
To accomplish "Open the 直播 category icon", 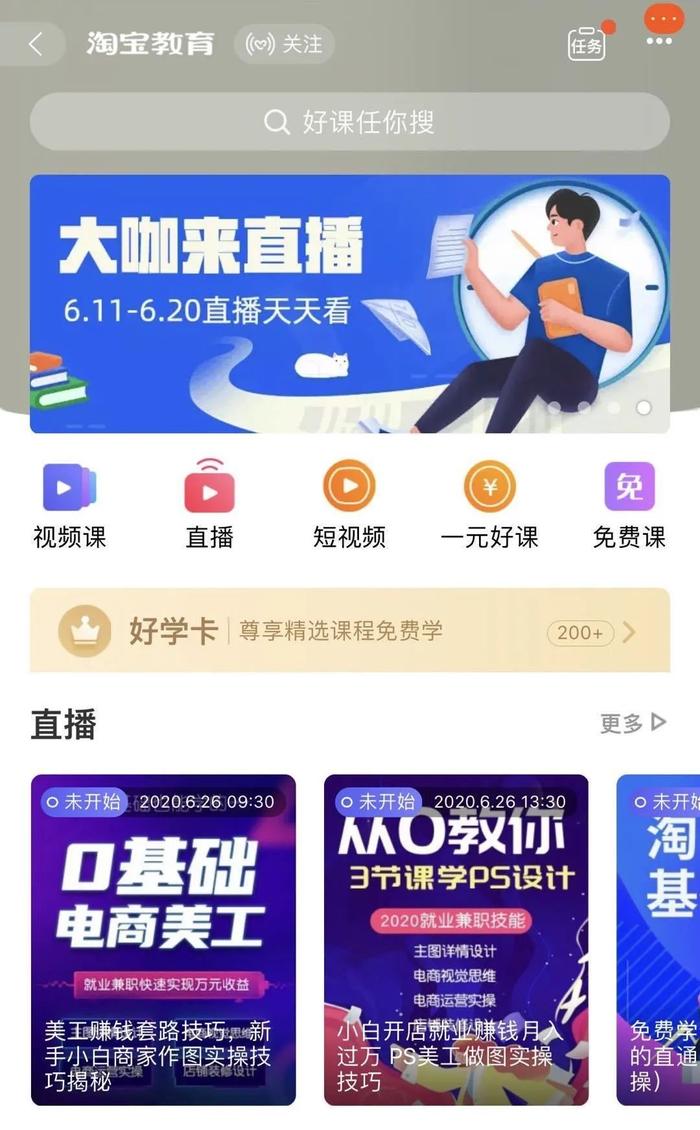I will [x=209, y=505].
